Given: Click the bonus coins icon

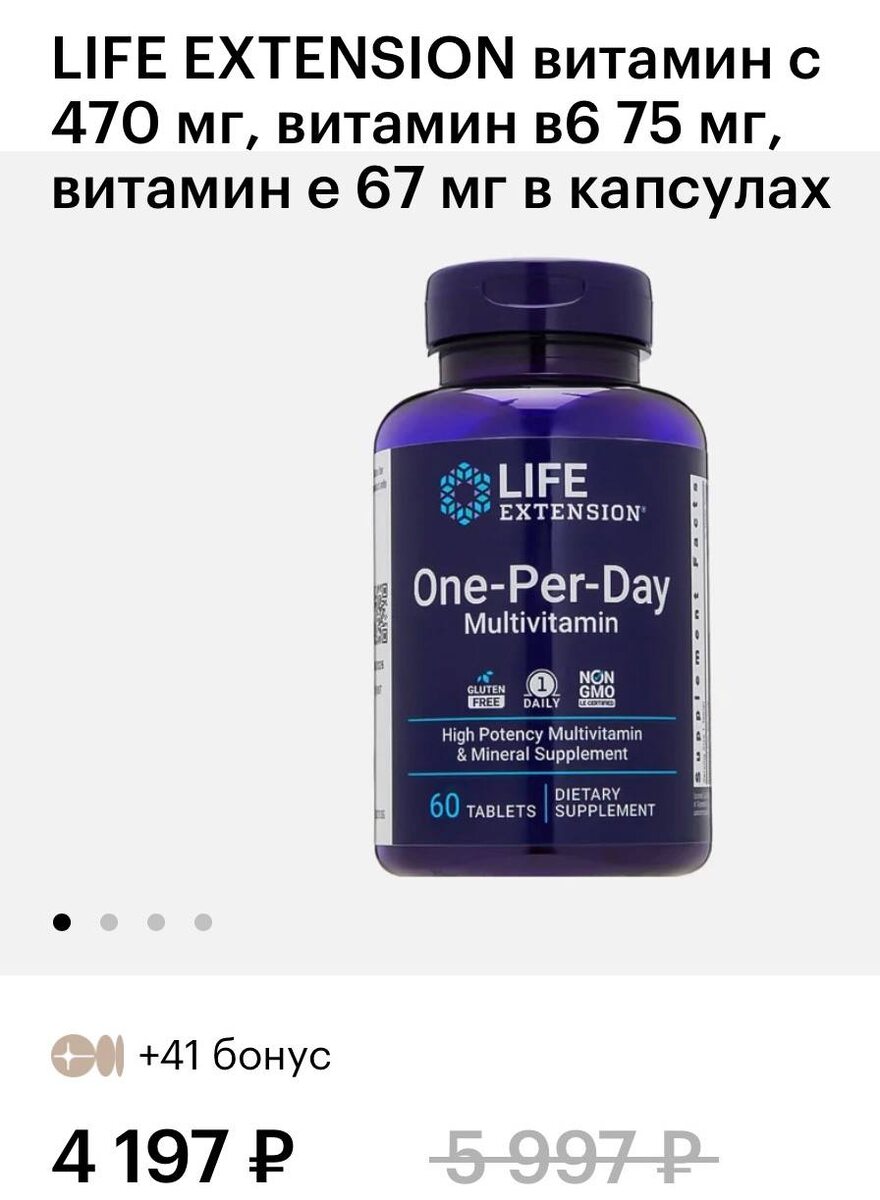Looking at the screenshot, I should pos(88,1055).
